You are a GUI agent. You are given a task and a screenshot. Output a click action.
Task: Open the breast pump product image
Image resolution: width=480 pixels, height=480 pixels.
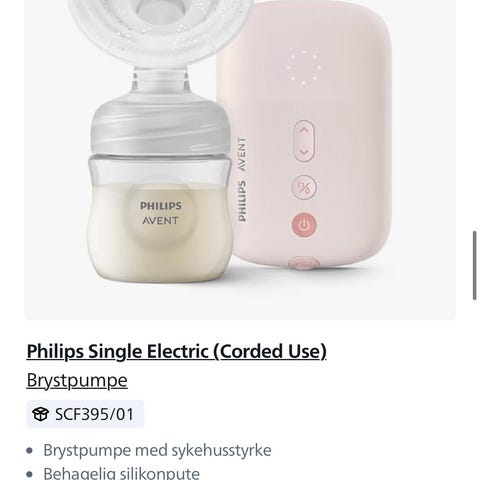(240, 160)
